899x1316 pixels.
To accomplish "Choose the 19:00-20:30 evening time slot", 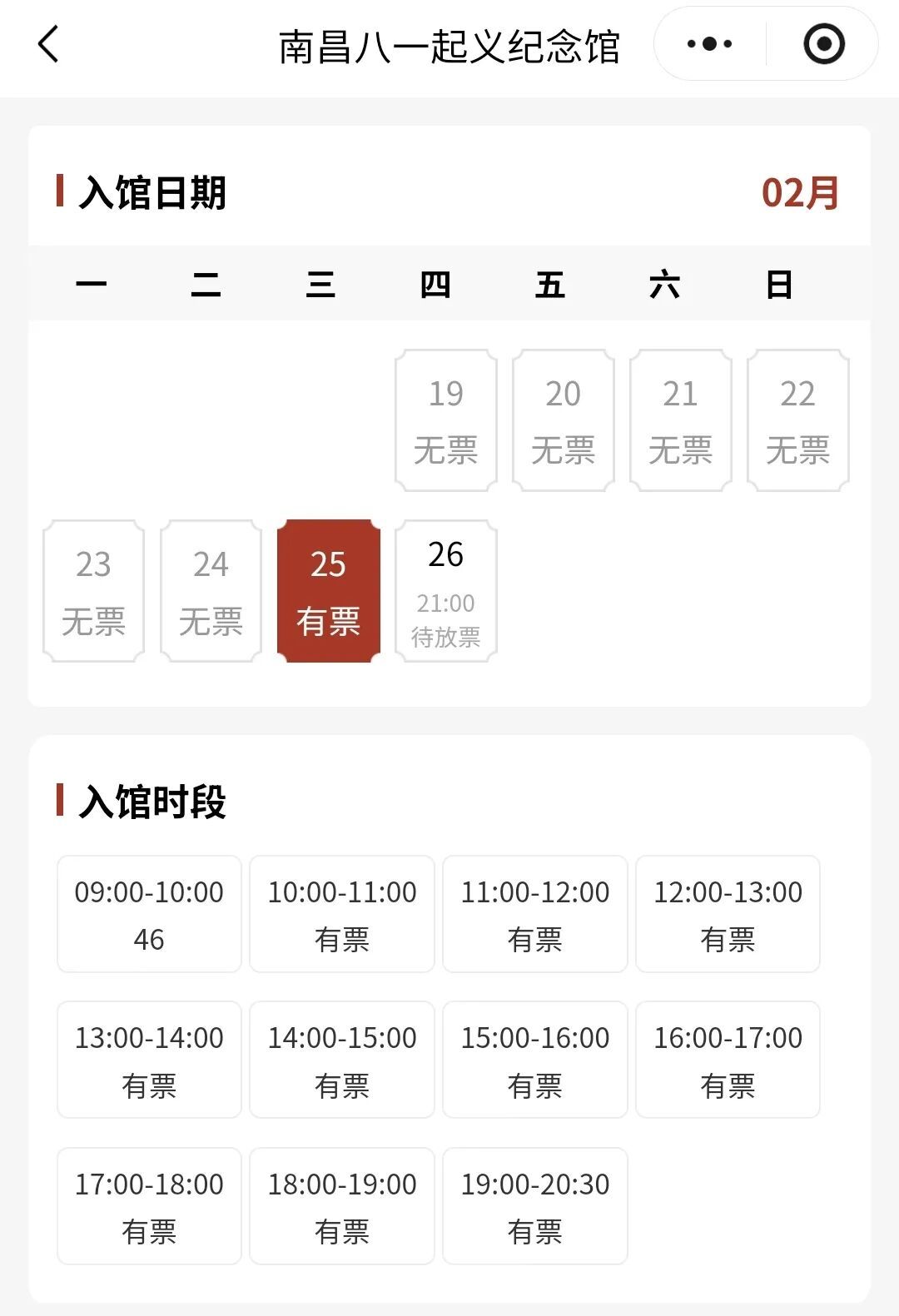I will tap(534, 1205).
